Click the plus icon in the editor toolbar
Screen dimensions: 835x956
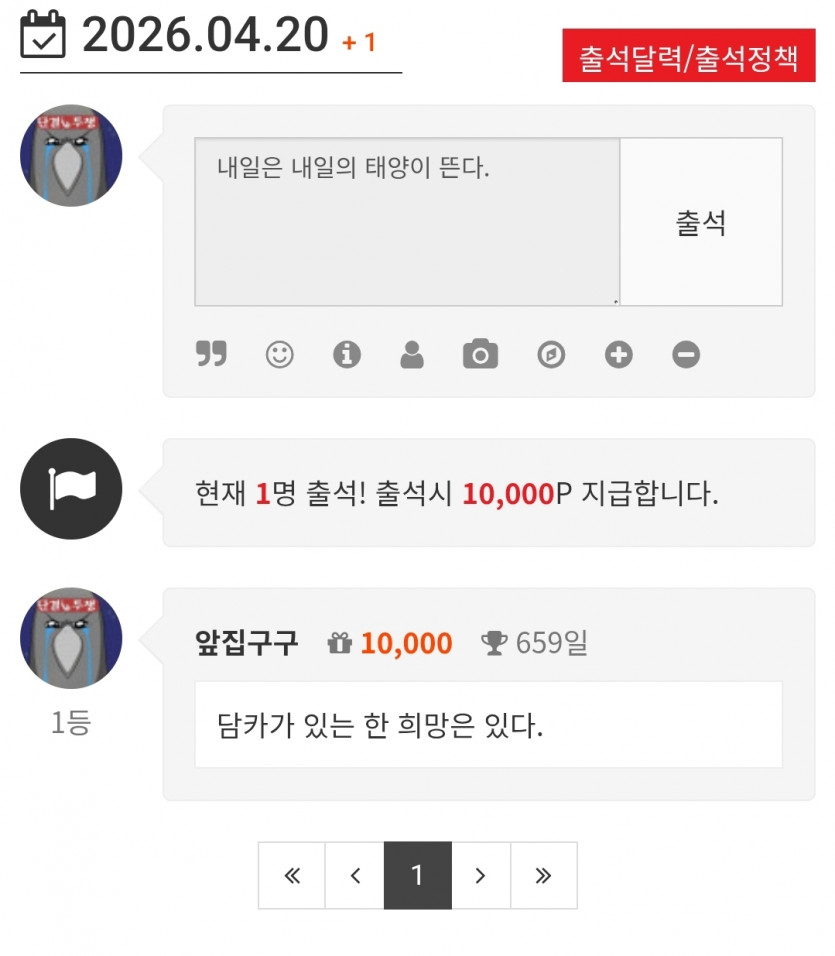point(617,354)
